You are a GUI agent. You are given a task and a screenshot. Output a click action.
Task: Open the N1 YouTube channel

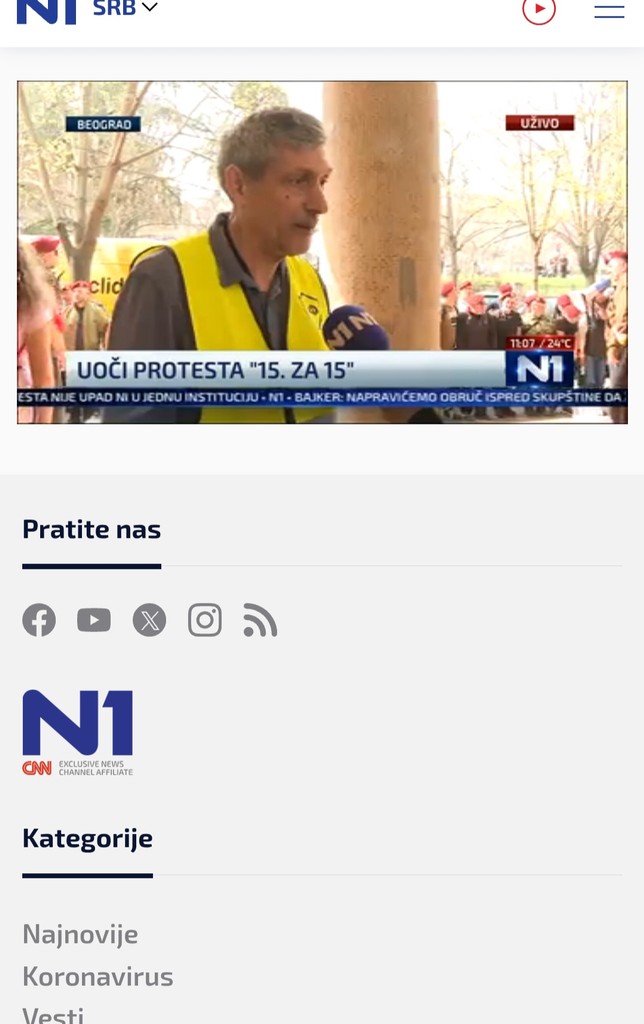tap(94, 621)
